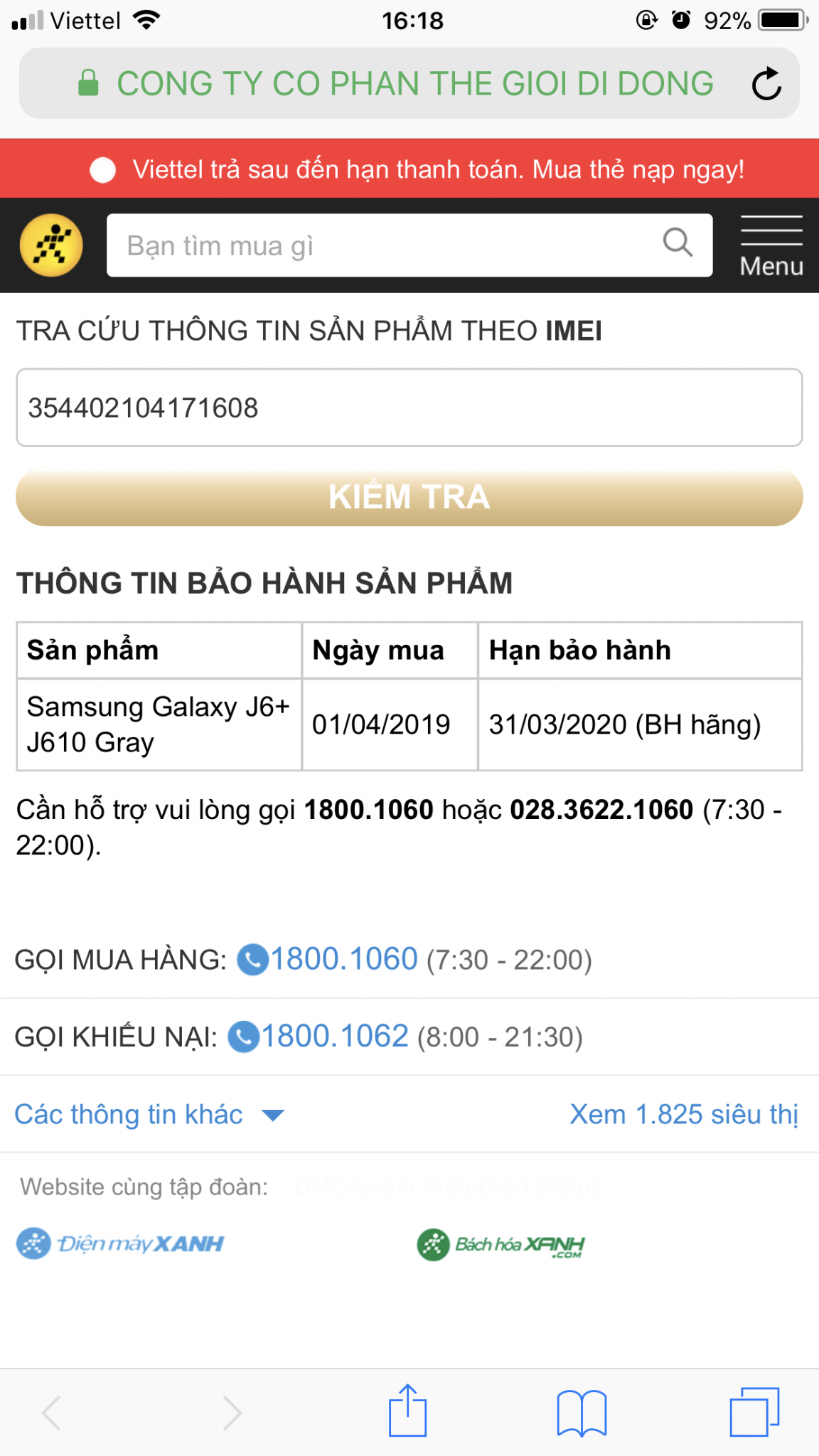Show all open Safari tabs
This screenshot has height=1456, width=819.
[x=754, y=1412]
